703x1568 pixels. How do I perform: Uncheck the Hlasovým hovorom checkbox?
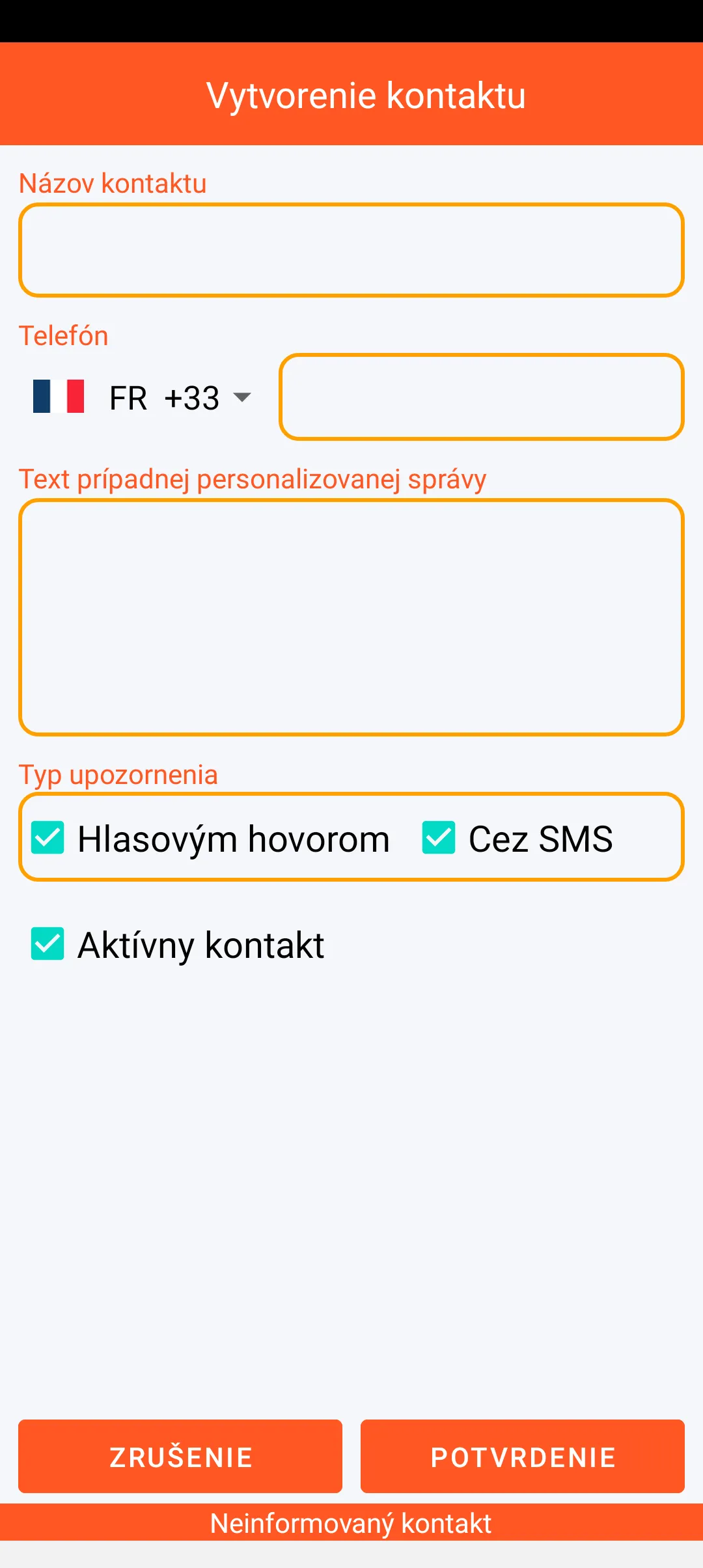48,837
